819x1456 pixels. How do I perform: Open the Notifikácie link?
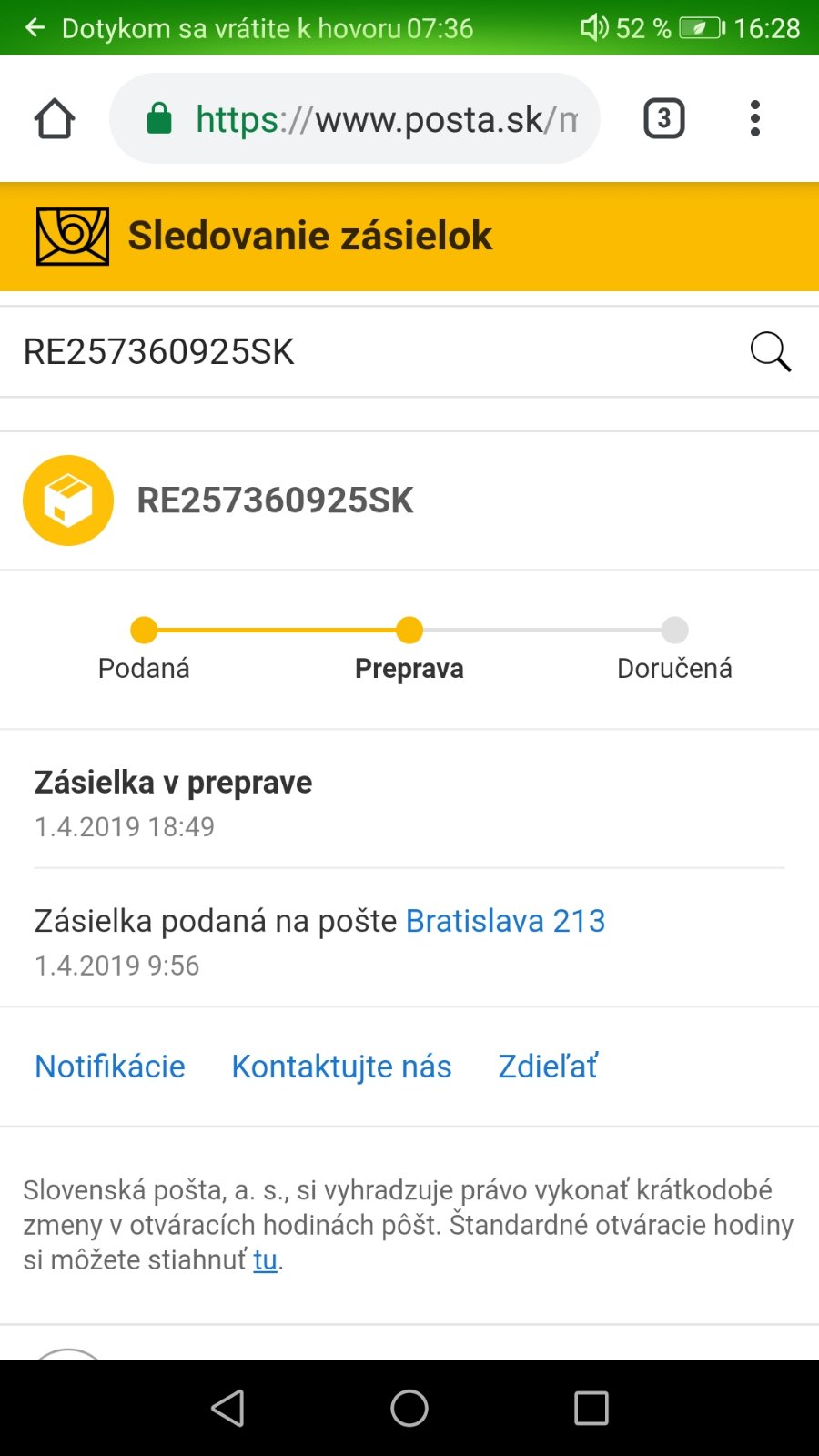click(x=110, y=1067)
